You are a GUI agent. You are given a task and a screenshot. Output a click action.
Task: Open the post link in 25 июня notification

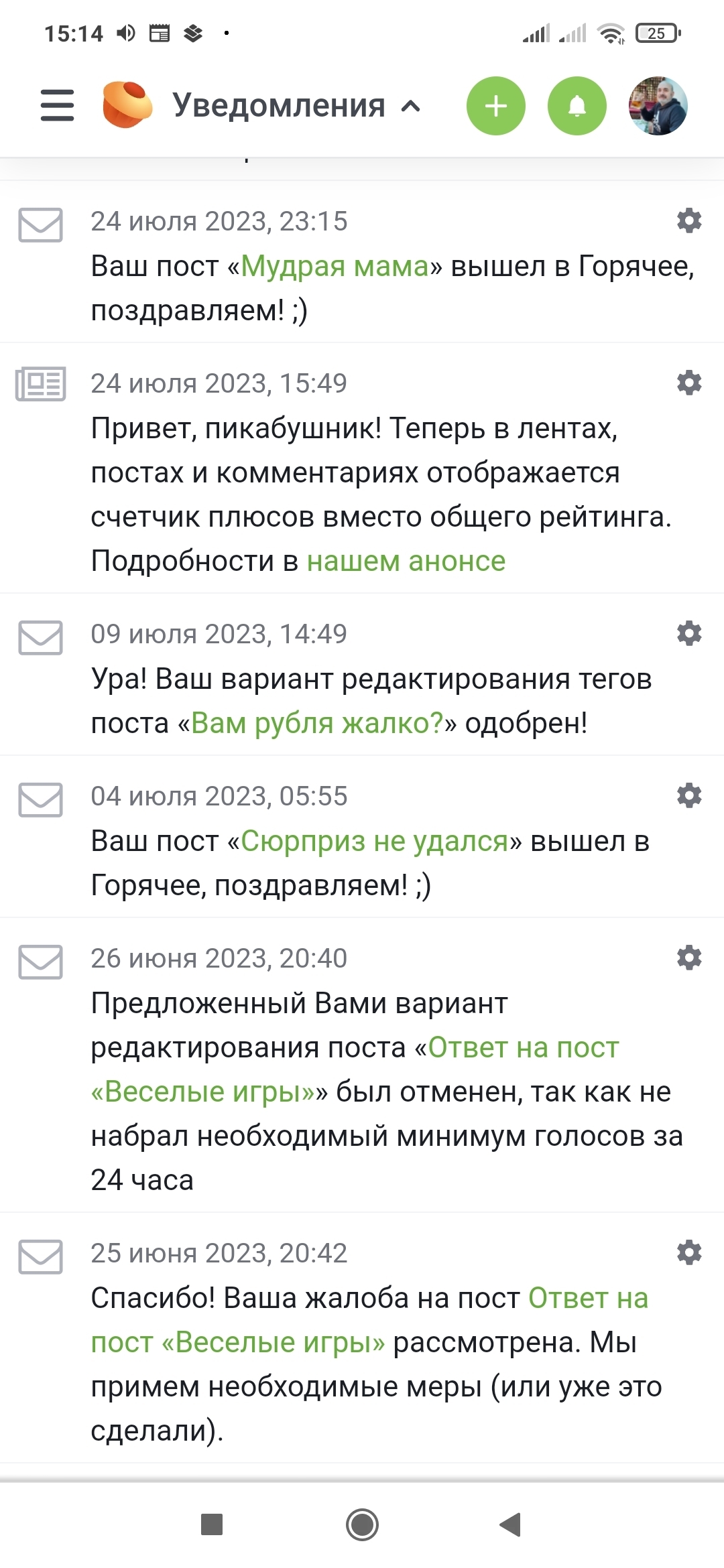point(587,1299)
